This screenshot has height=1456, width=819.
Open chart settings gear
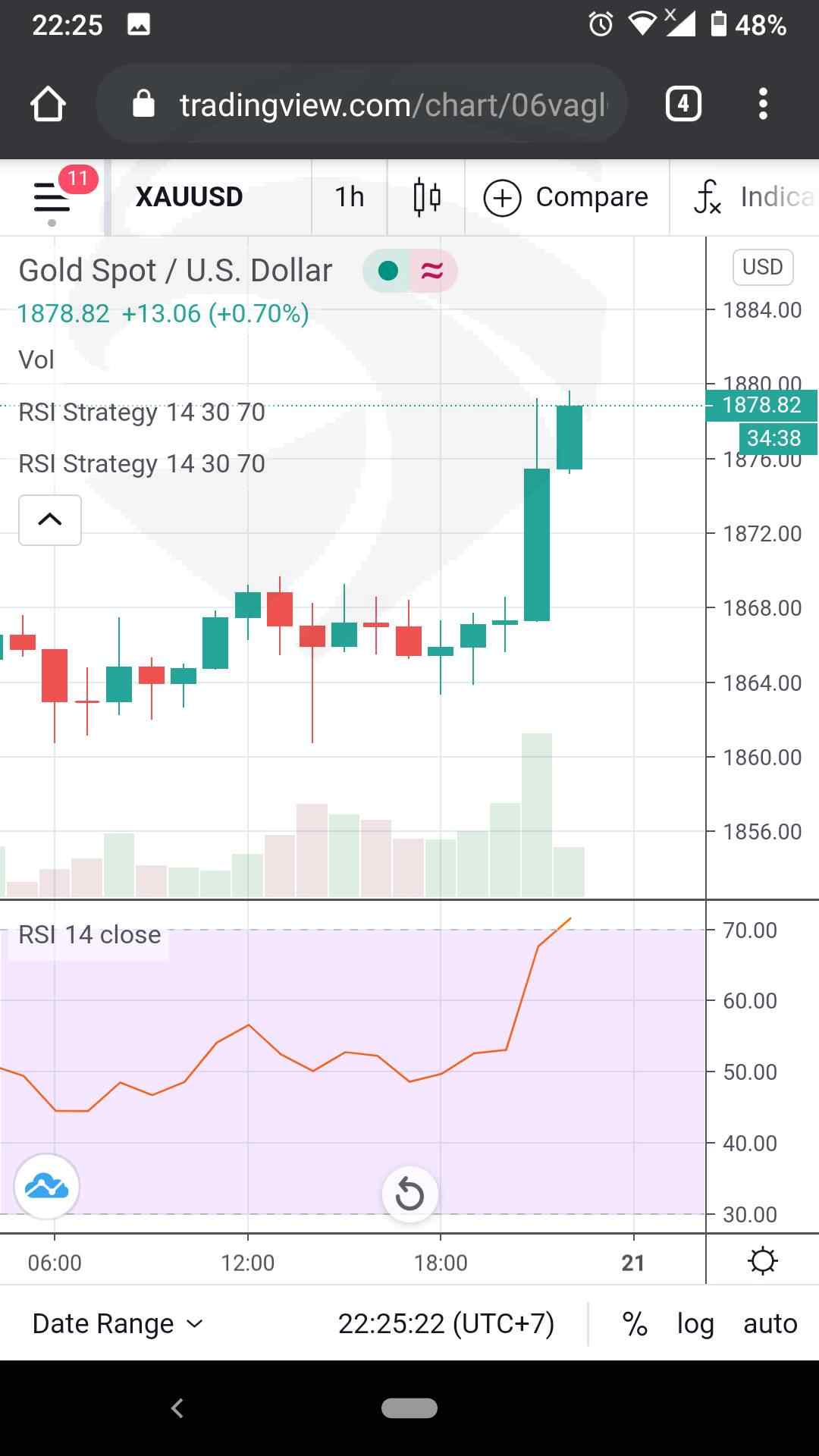pos(762,1261)
